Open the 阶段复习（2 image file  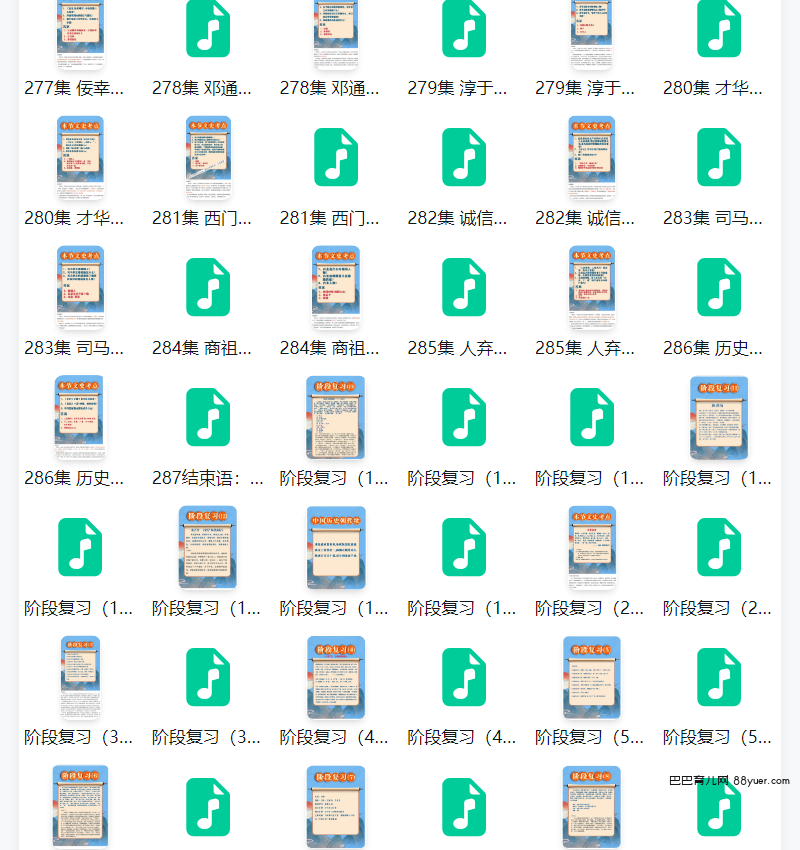point(592,547)
